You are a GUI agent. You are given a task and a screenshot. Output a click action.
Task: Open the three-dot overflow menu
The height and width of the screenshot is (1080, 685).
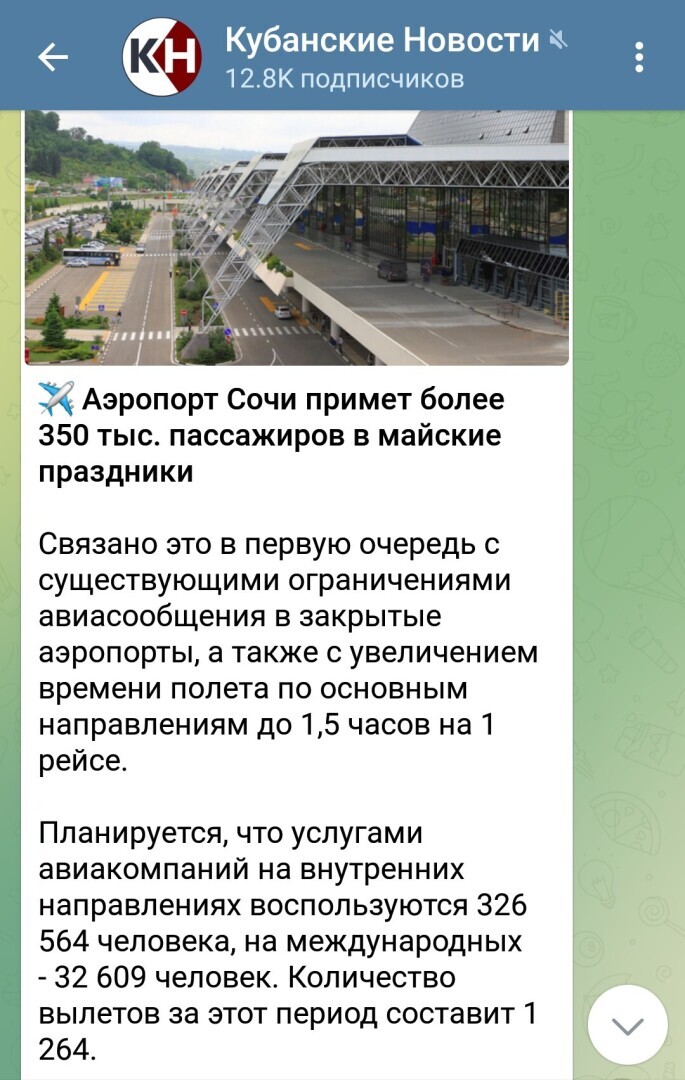click(x=639, y=57)
